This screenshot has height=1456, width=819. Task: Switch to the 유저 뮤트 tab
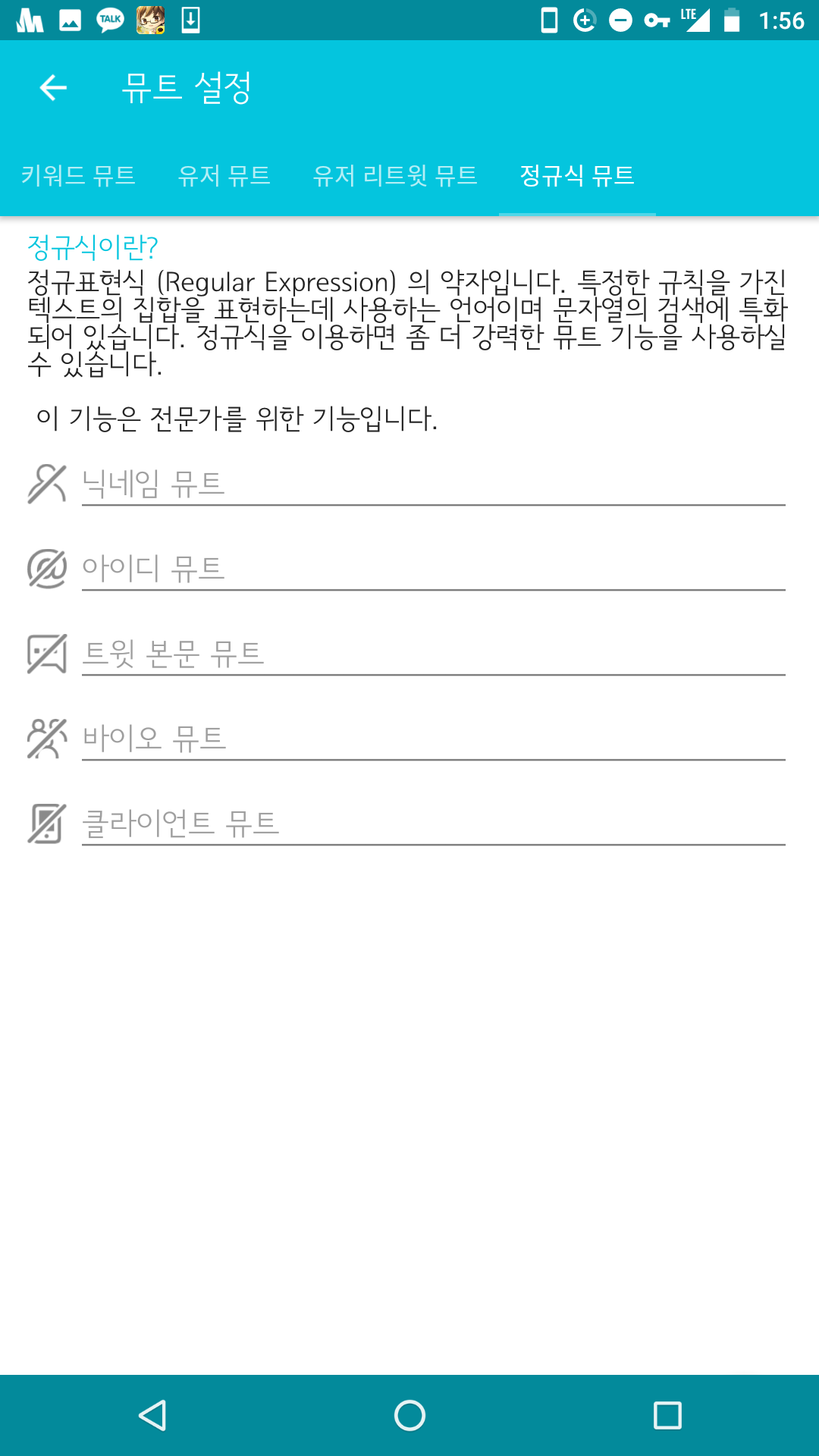pyautogui.click(x=224, y=176)
